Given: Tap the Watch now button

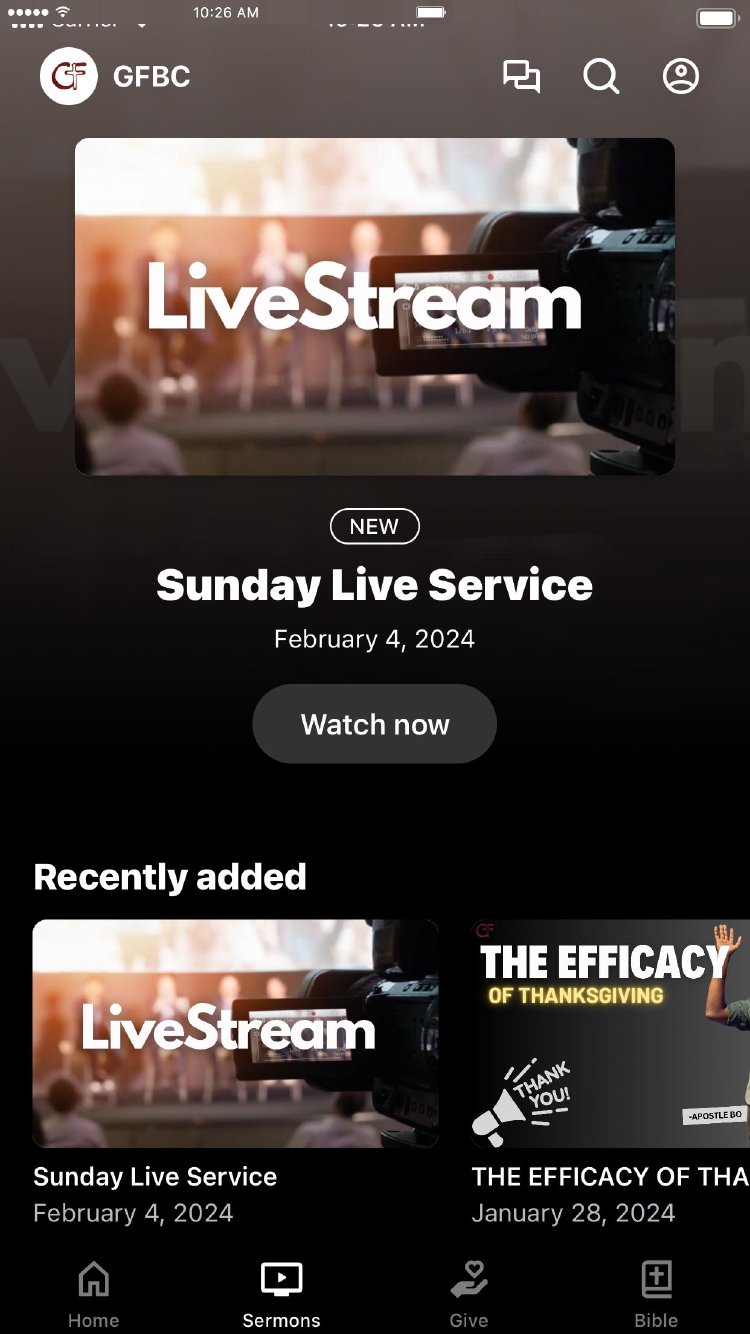Looking at the screenshot, I should [x=374, y=724].
